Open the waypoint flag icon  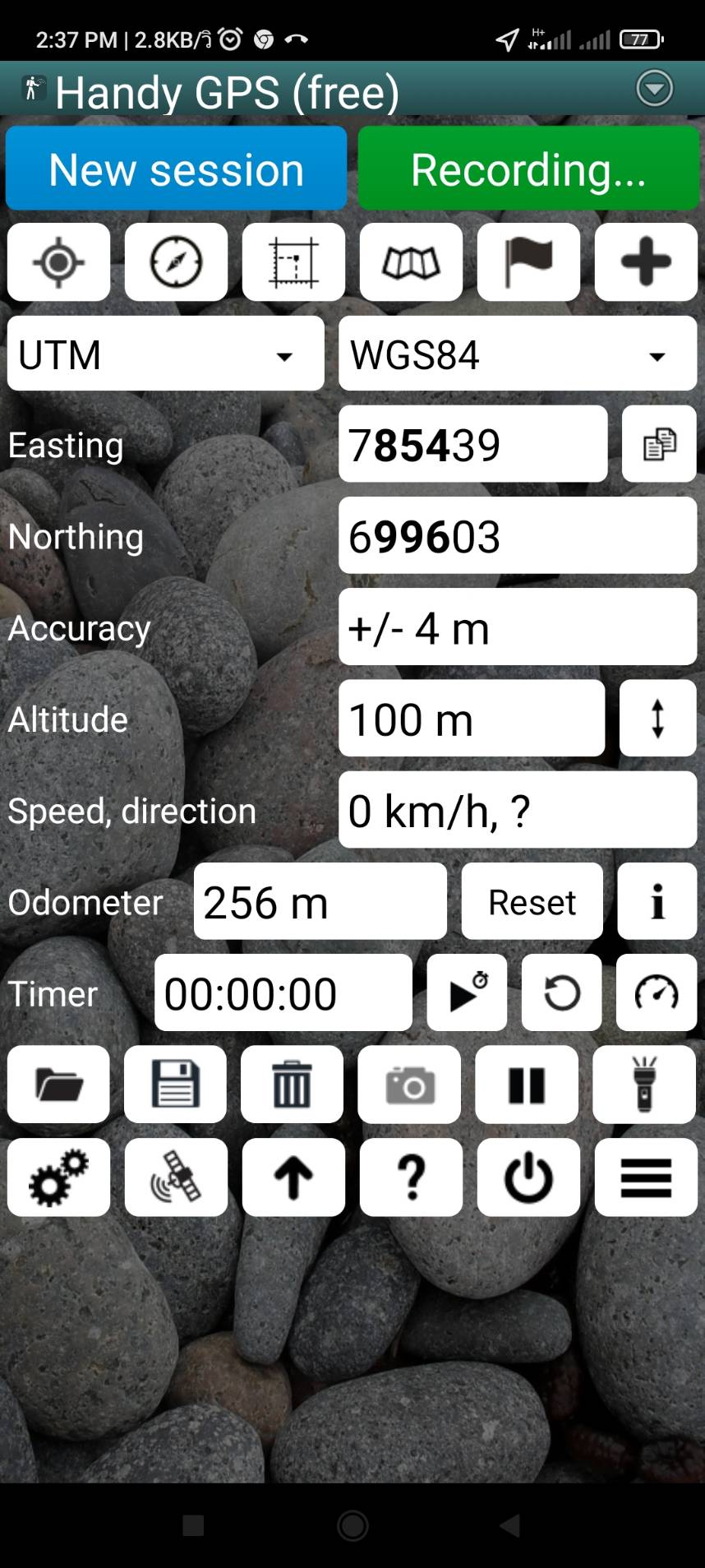(x=528, y=262)
